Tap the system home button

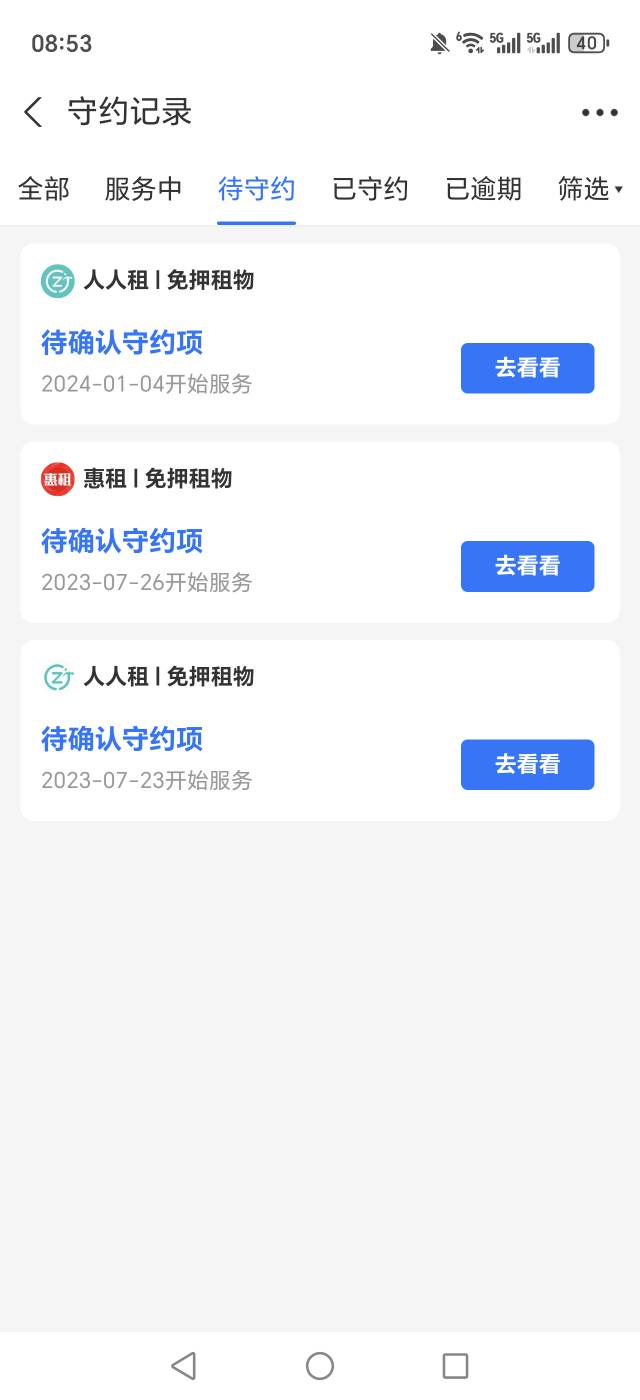tap(320, 1365)
